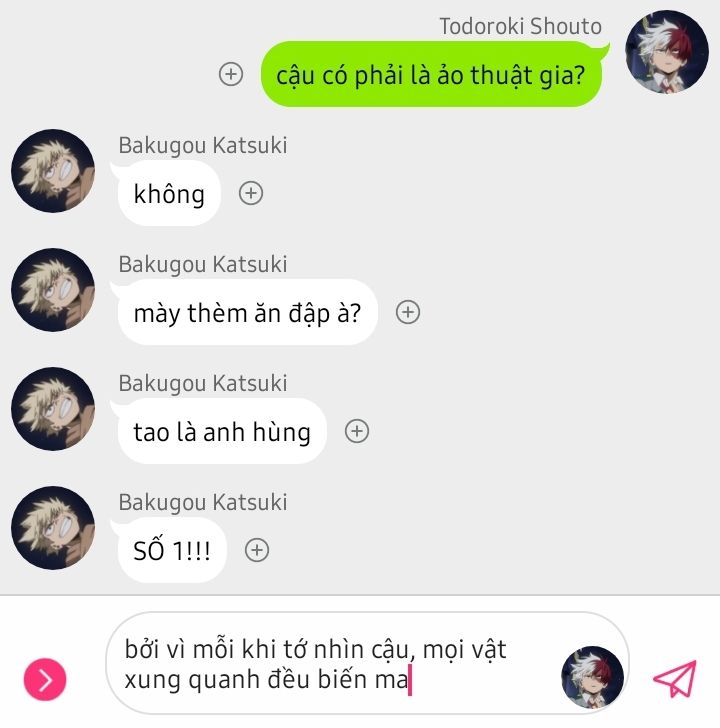The image size is (720, 728).
Task: Tap the plus icon next to "mày thèm ăn đập à?"
Action: click(x=407, y=312)
